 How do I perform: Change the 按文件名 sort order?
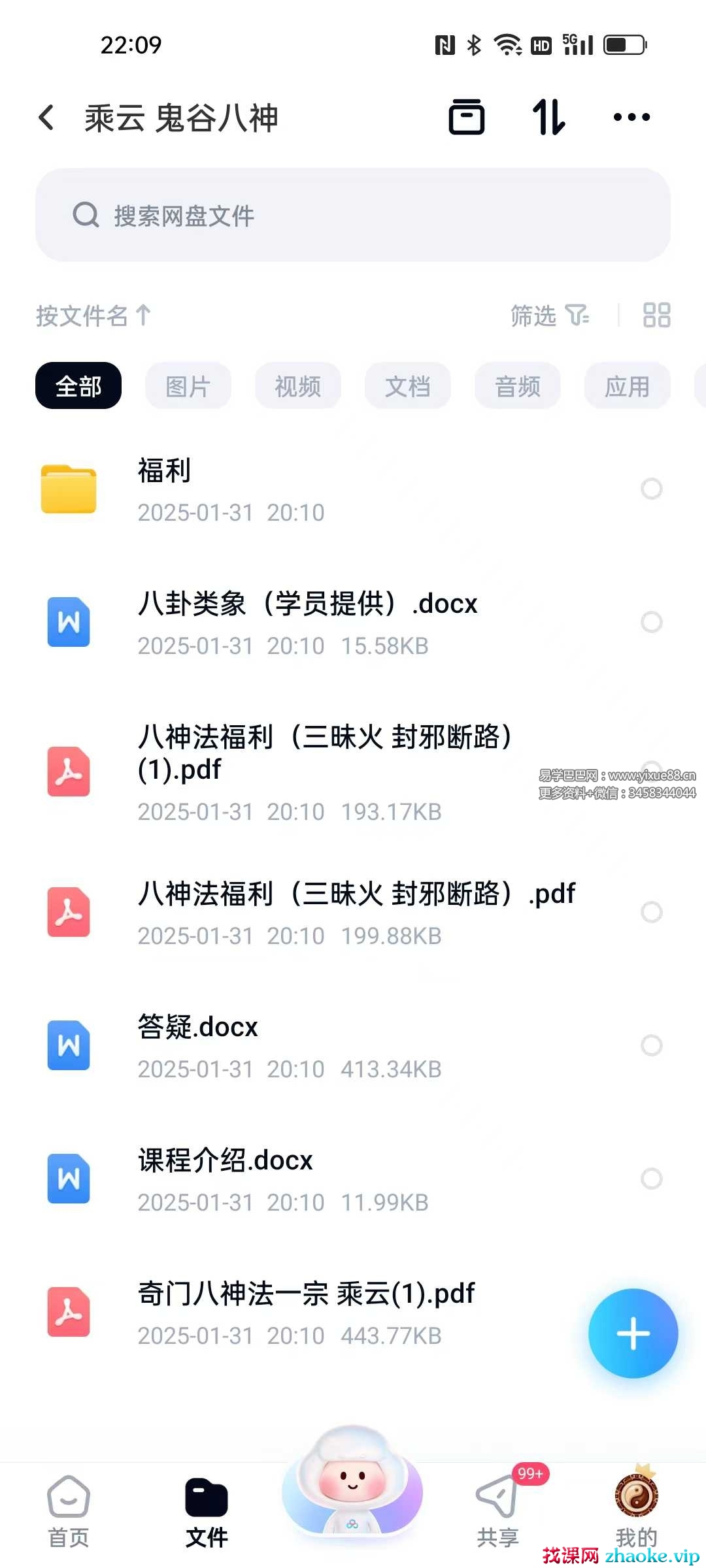pos(93,316)
